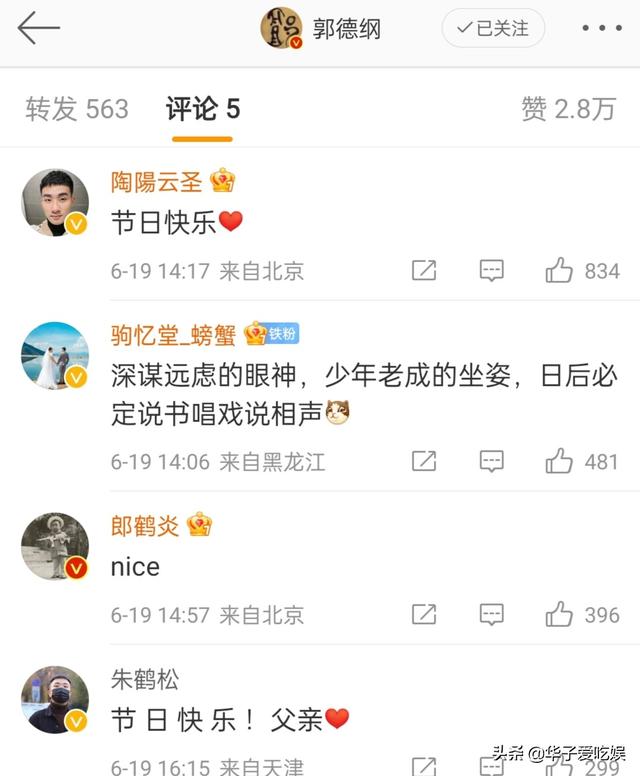Screen dimensions: 640x776
Task: Open 郎鹤炎's profile avatar
Action: (x=55, y=547)
